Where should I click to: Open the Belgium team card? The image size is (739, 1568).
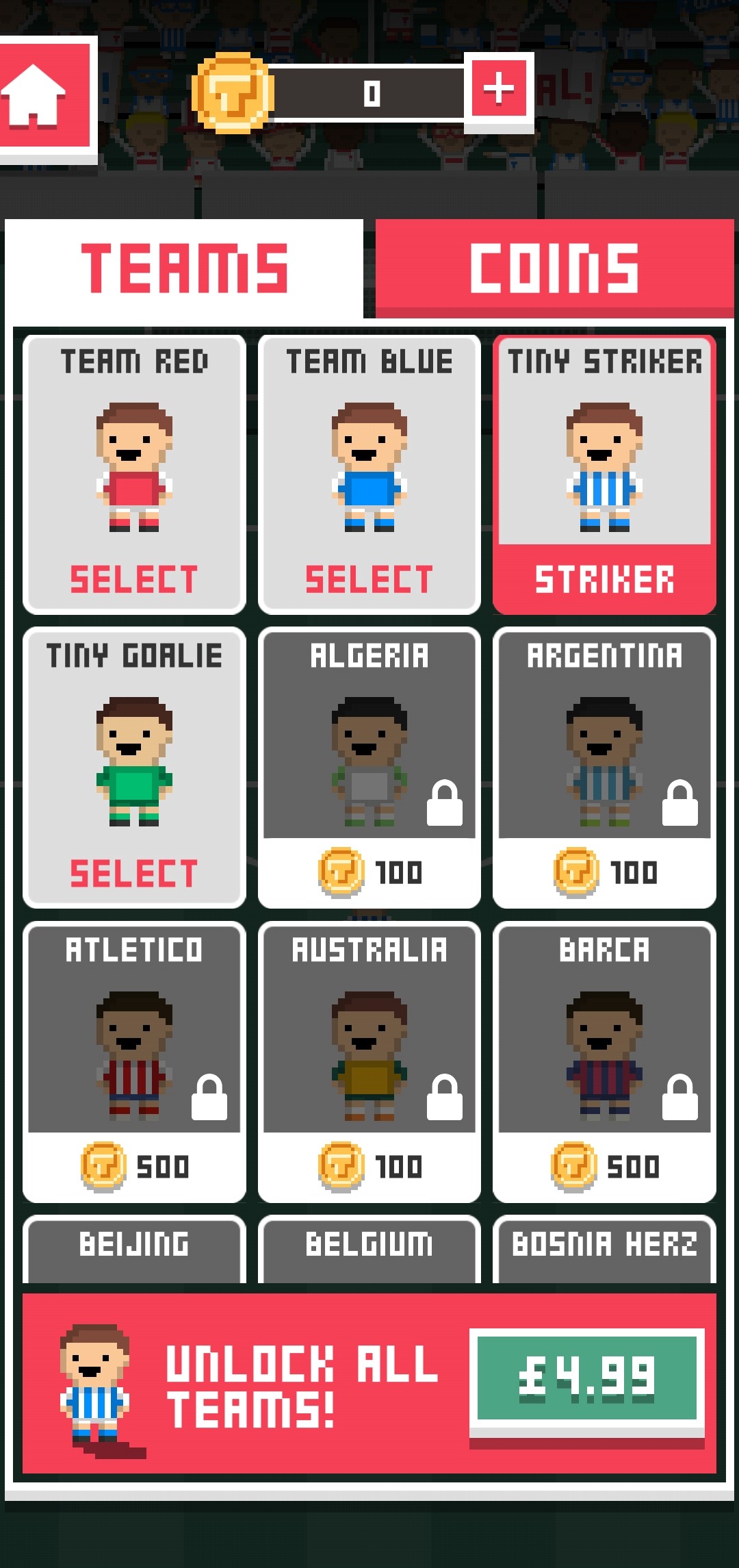[x=369, y=1249]
